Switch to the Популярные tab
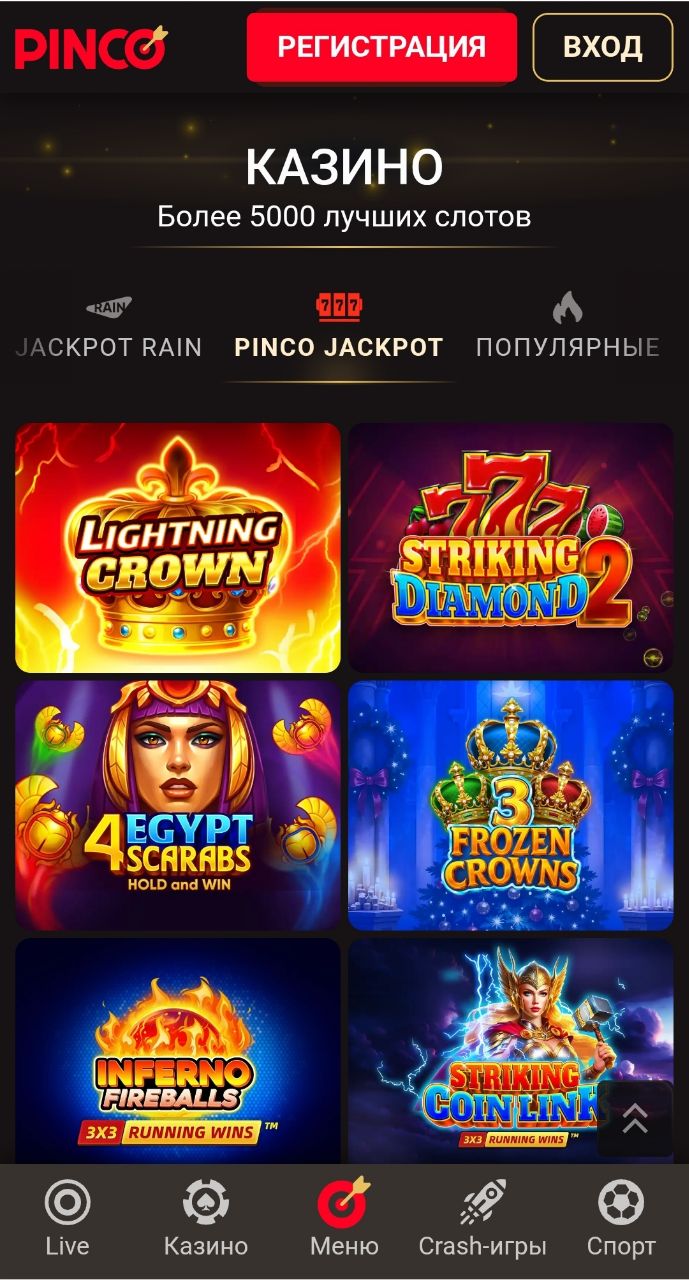This screenshot has width=689, height=1280. [x=567, y=330]
